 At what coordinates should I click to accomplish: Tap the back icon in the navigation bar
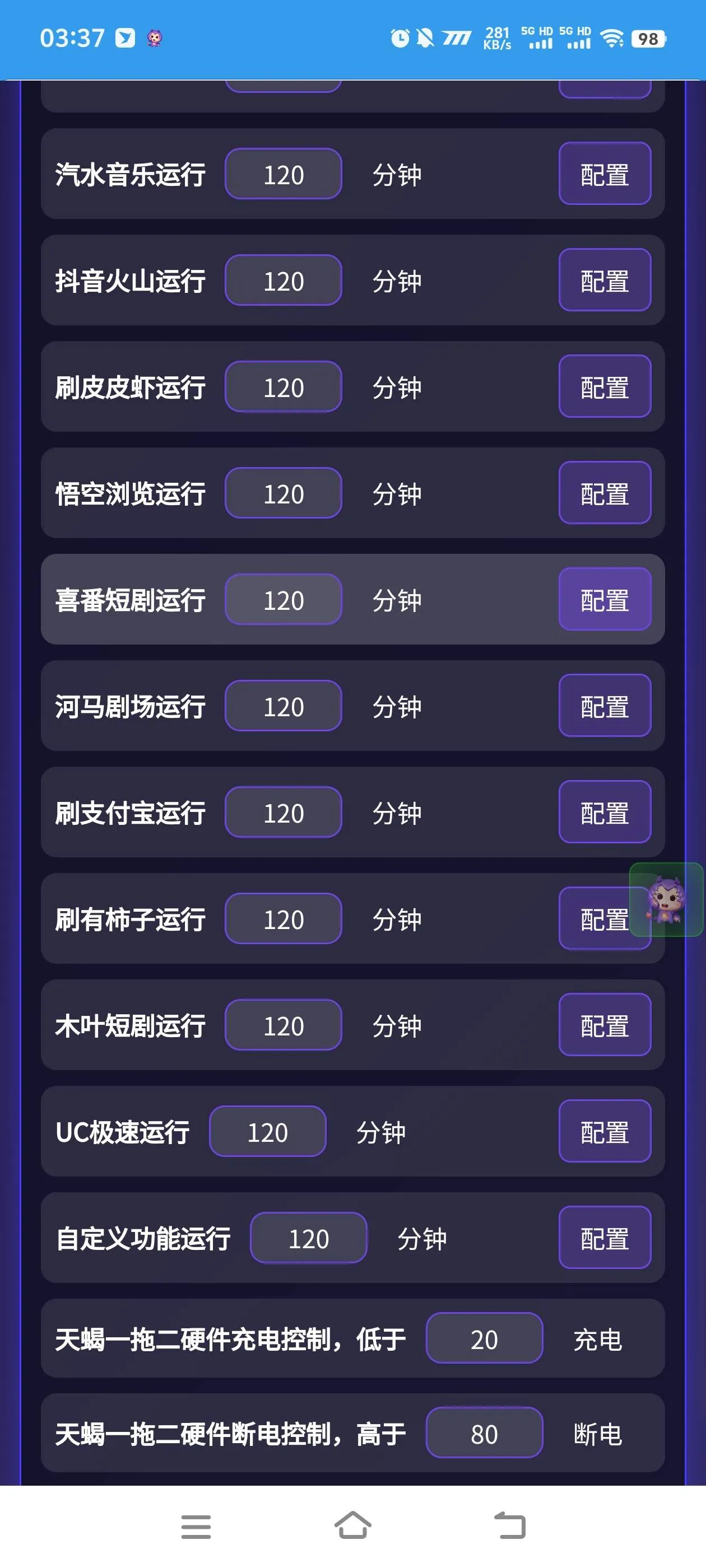tap(510, 1526)
